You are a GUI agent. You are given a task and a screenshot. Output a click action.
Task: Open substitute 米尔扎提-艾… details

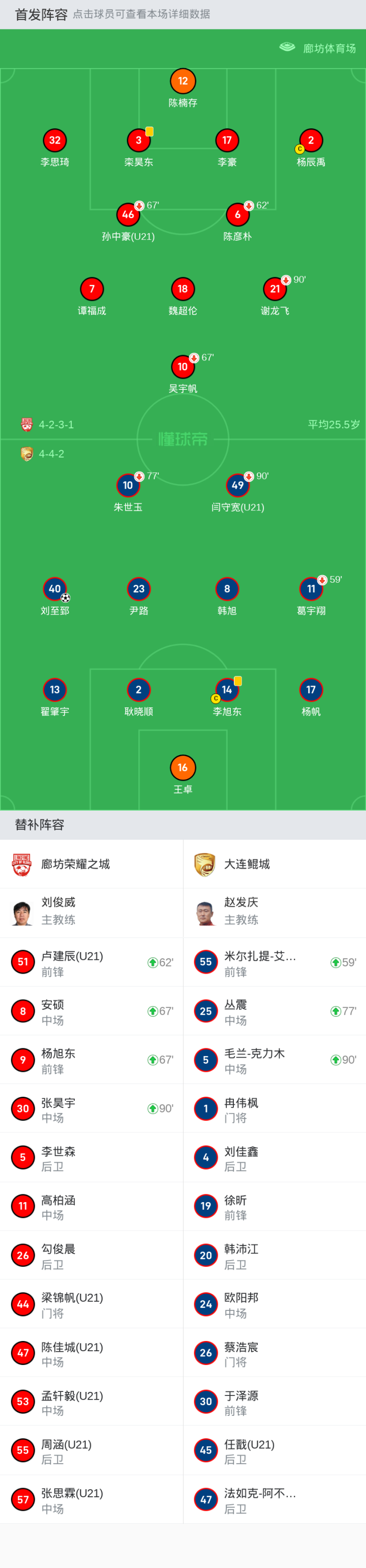(x=273, y=963)
